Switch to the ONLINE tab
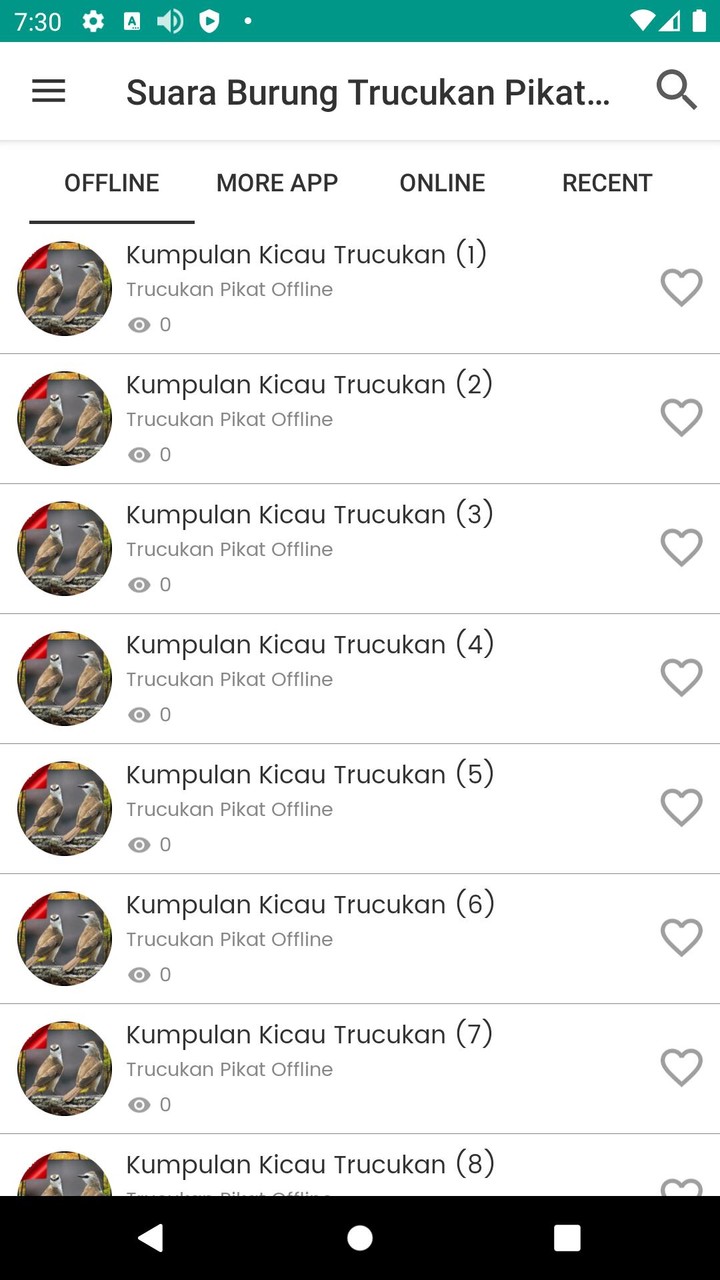This screenshot has width=720, height=1280. (x=442, y=183)
